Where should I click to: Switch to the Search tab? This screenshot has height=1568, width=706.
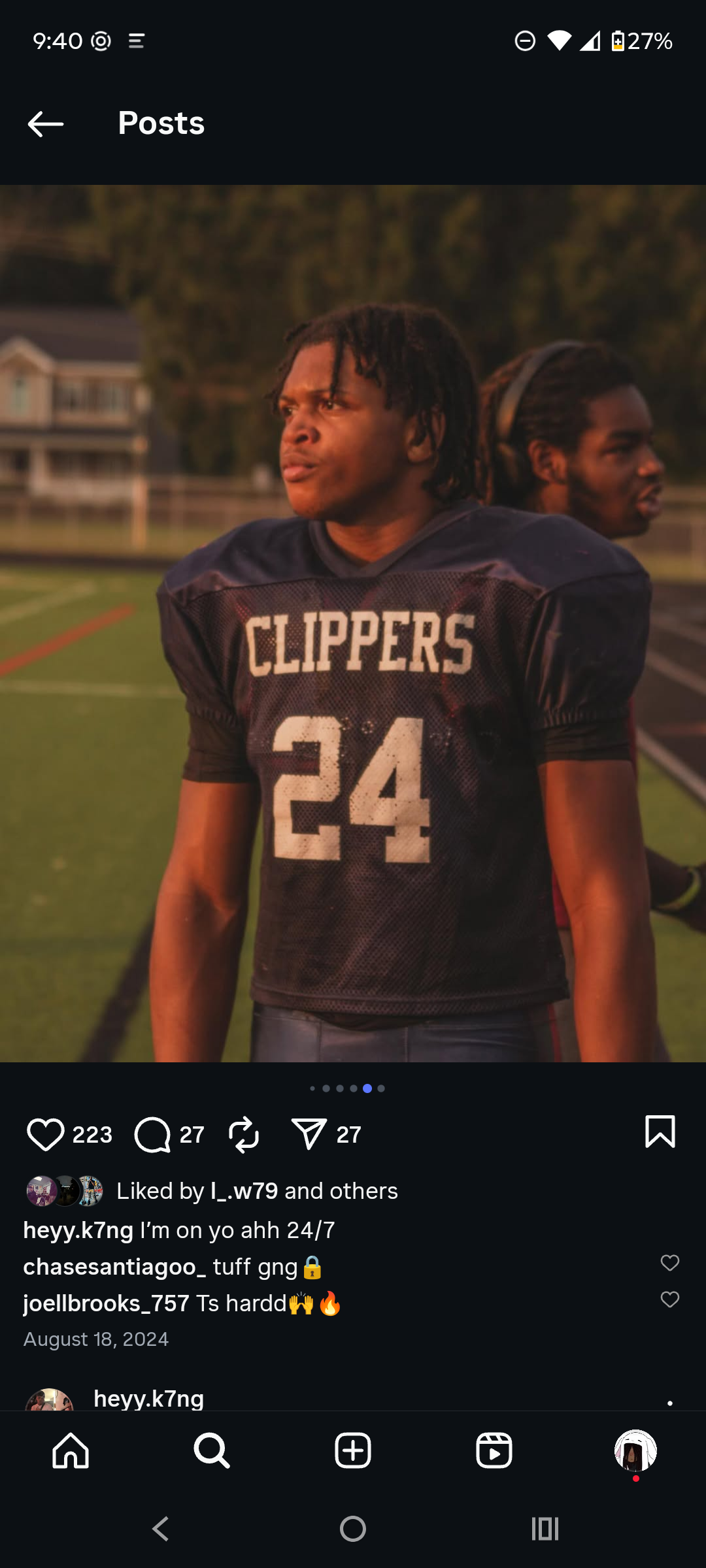(x=212, y=1451)
